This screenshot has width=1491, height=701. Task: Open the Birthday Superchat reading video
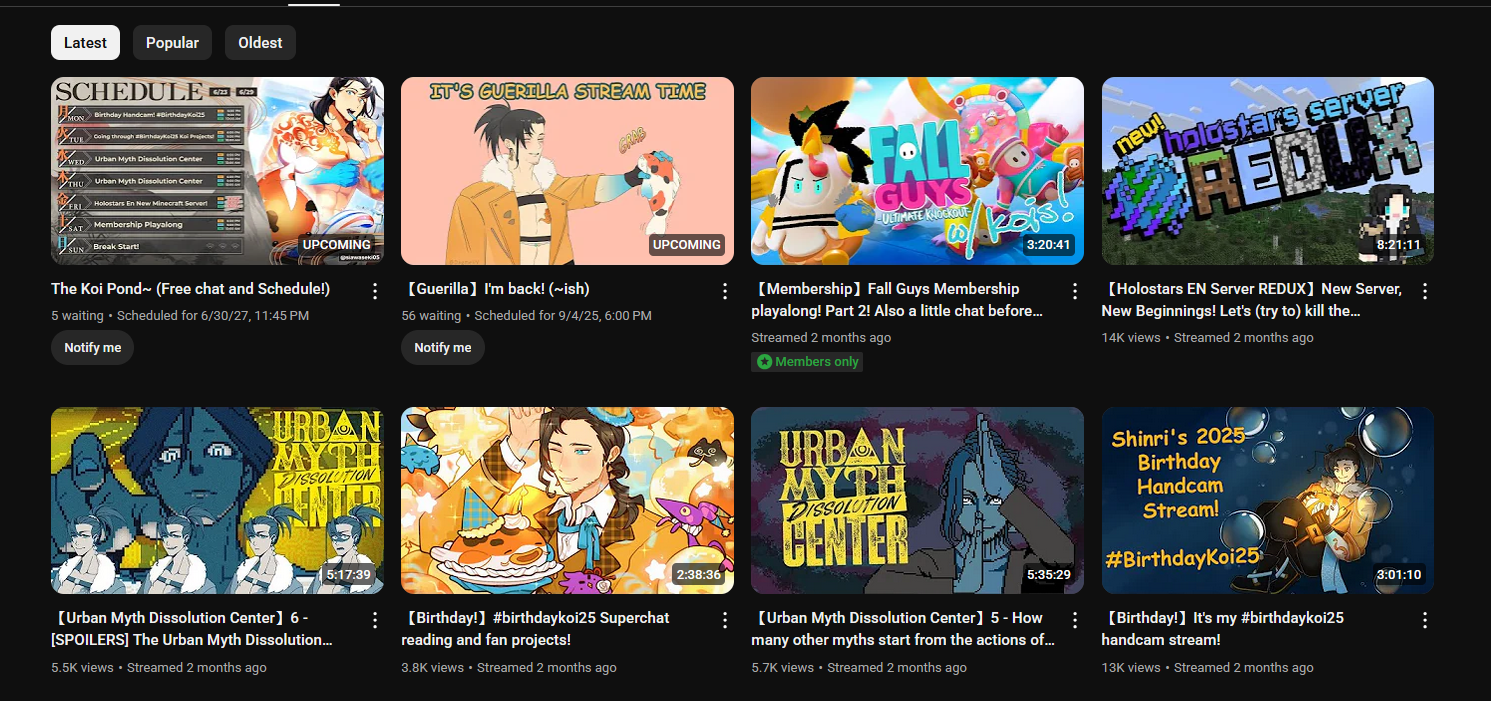click(567, 500)
